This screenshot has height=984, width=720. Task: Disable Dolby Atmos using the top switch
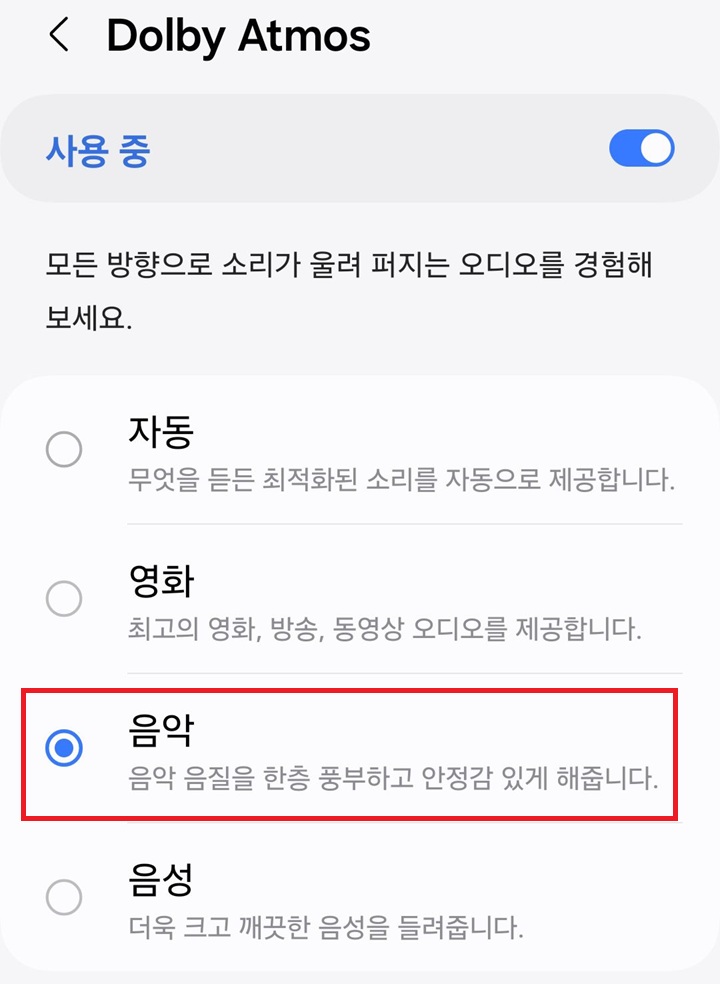pos(641,147)
